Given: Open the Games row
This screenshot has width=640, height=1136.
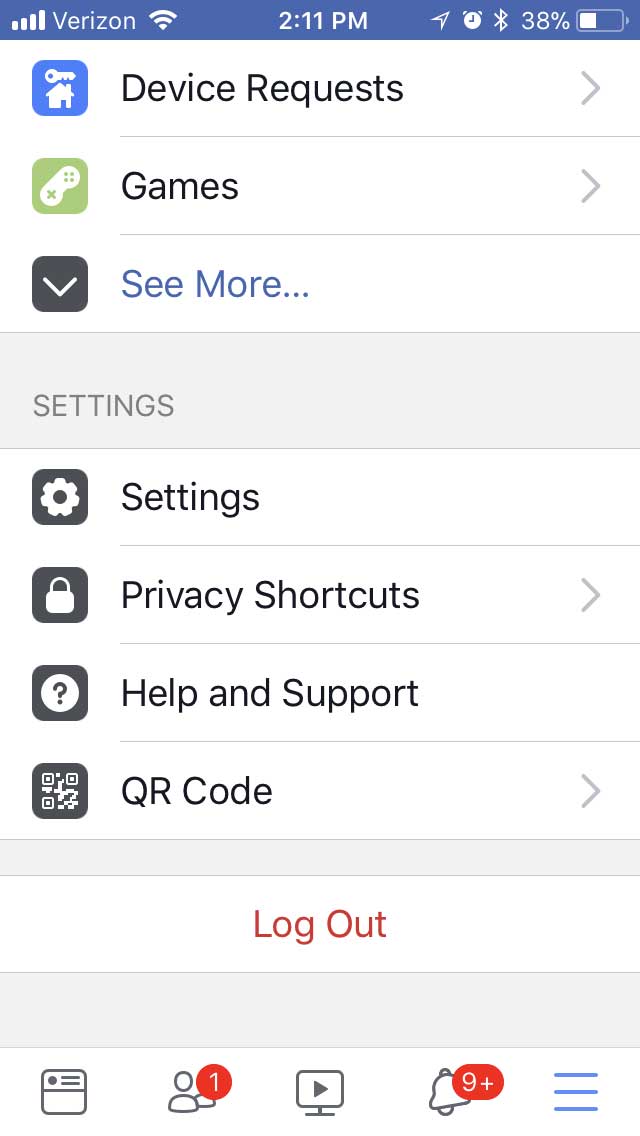Looking at the screenshot, I should click(x=320, y=186).
